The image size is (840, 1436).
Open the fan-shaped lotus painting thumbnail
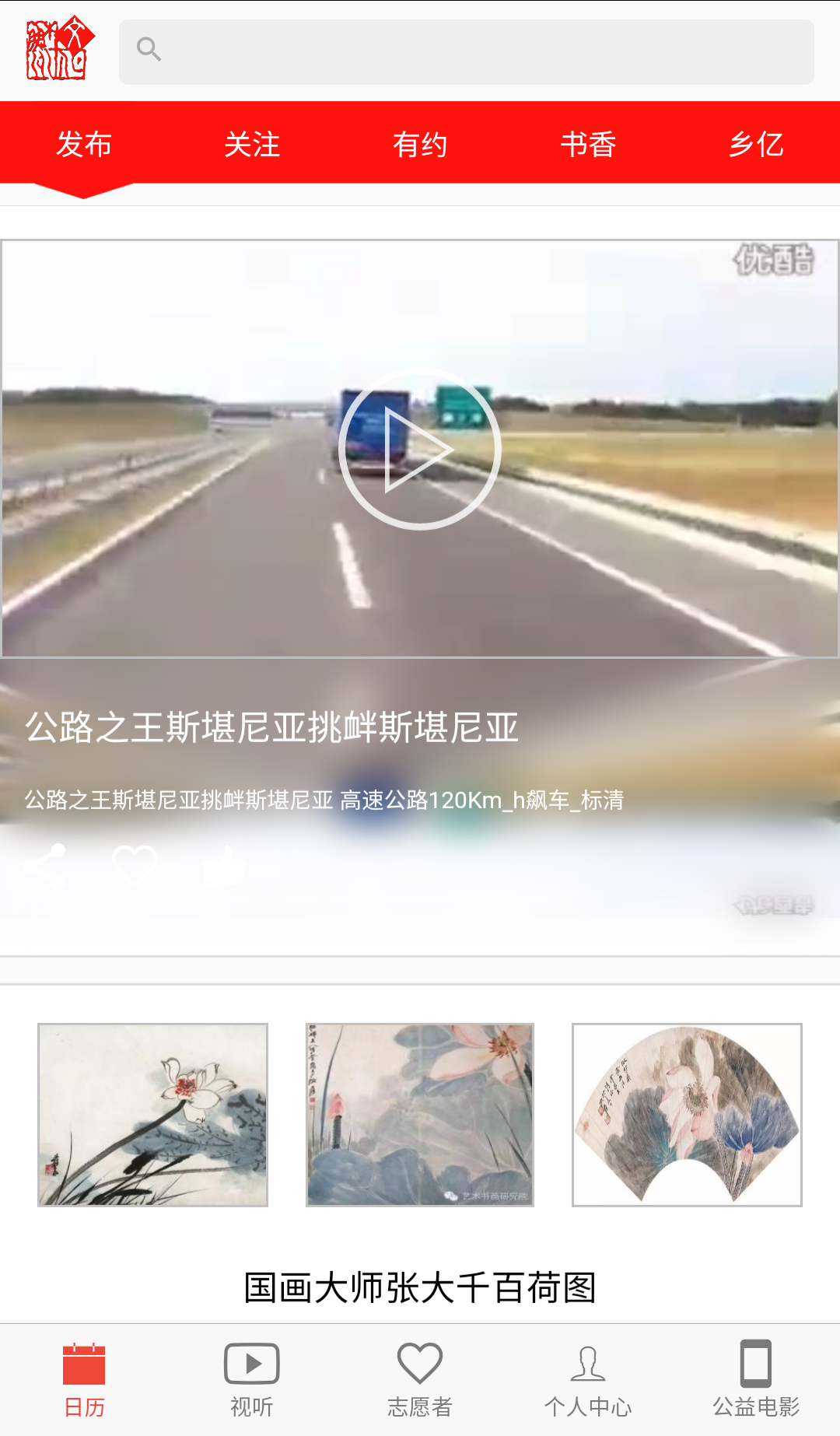[687, 1115]
